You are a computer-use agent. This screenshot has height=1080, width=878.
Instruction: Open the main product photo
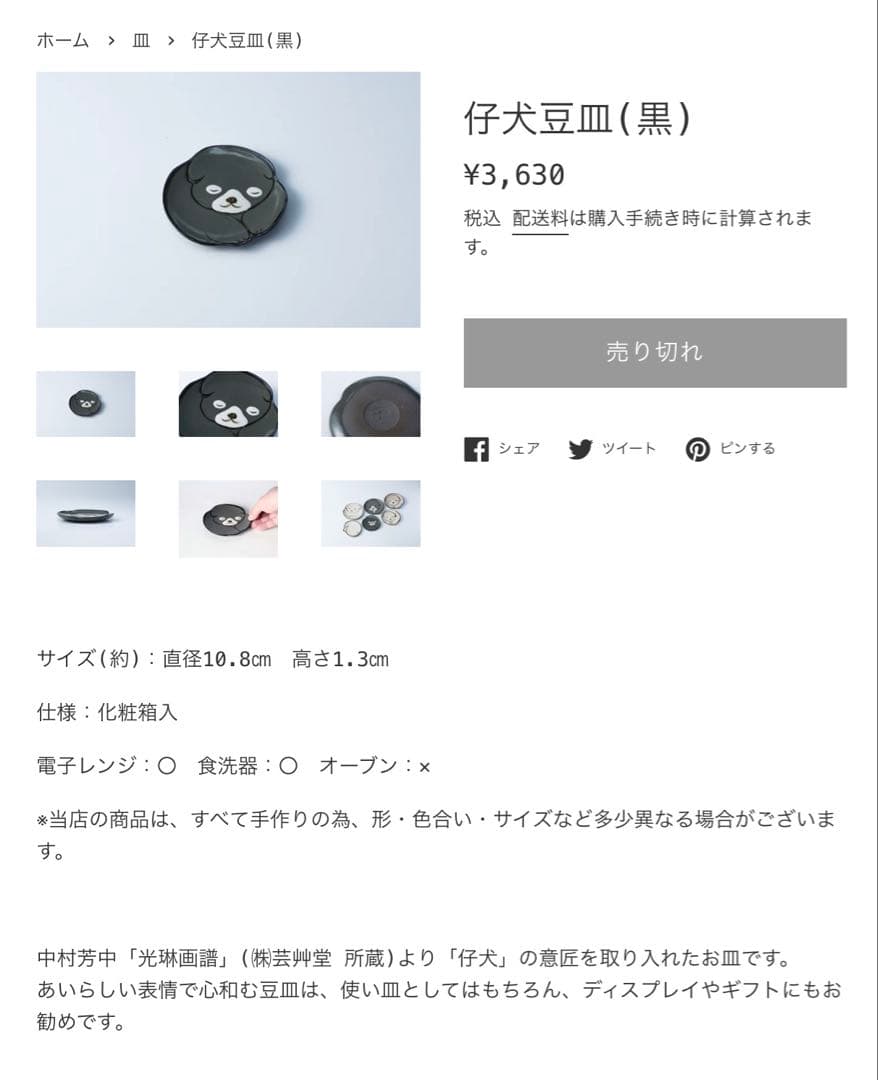point(228,199)
